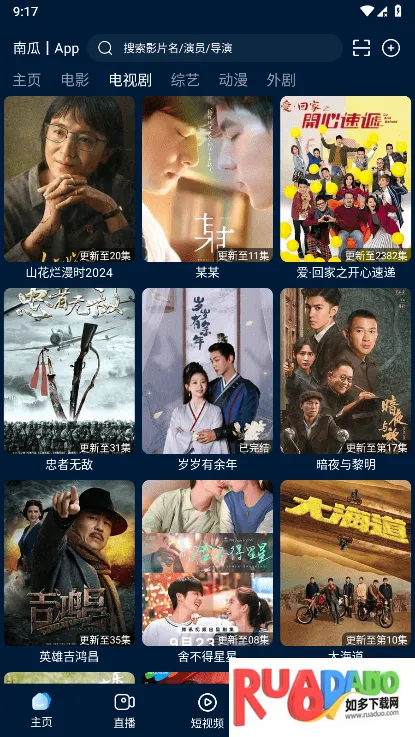Switch to the 动漫 tab
415x737 pixels.
point(233,80)
